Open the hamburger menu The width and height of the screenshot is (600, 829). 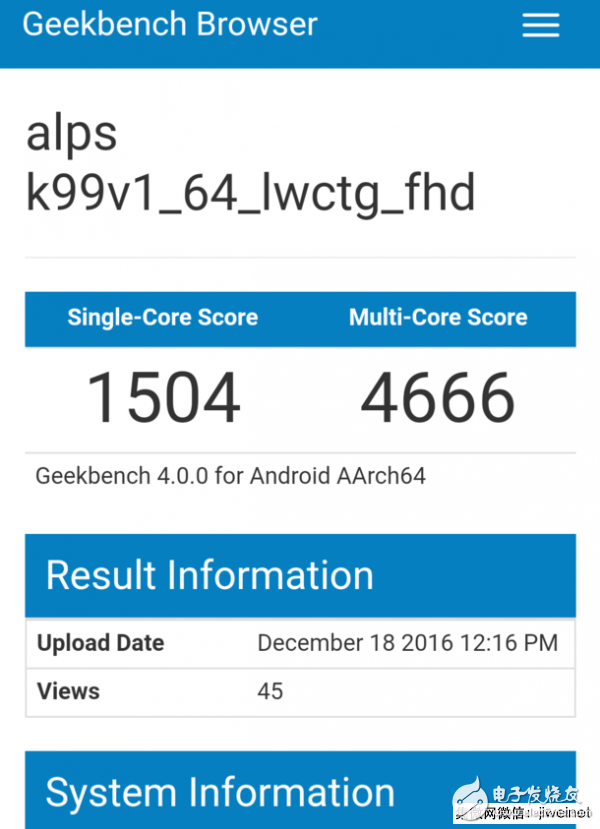coord(541,25)
